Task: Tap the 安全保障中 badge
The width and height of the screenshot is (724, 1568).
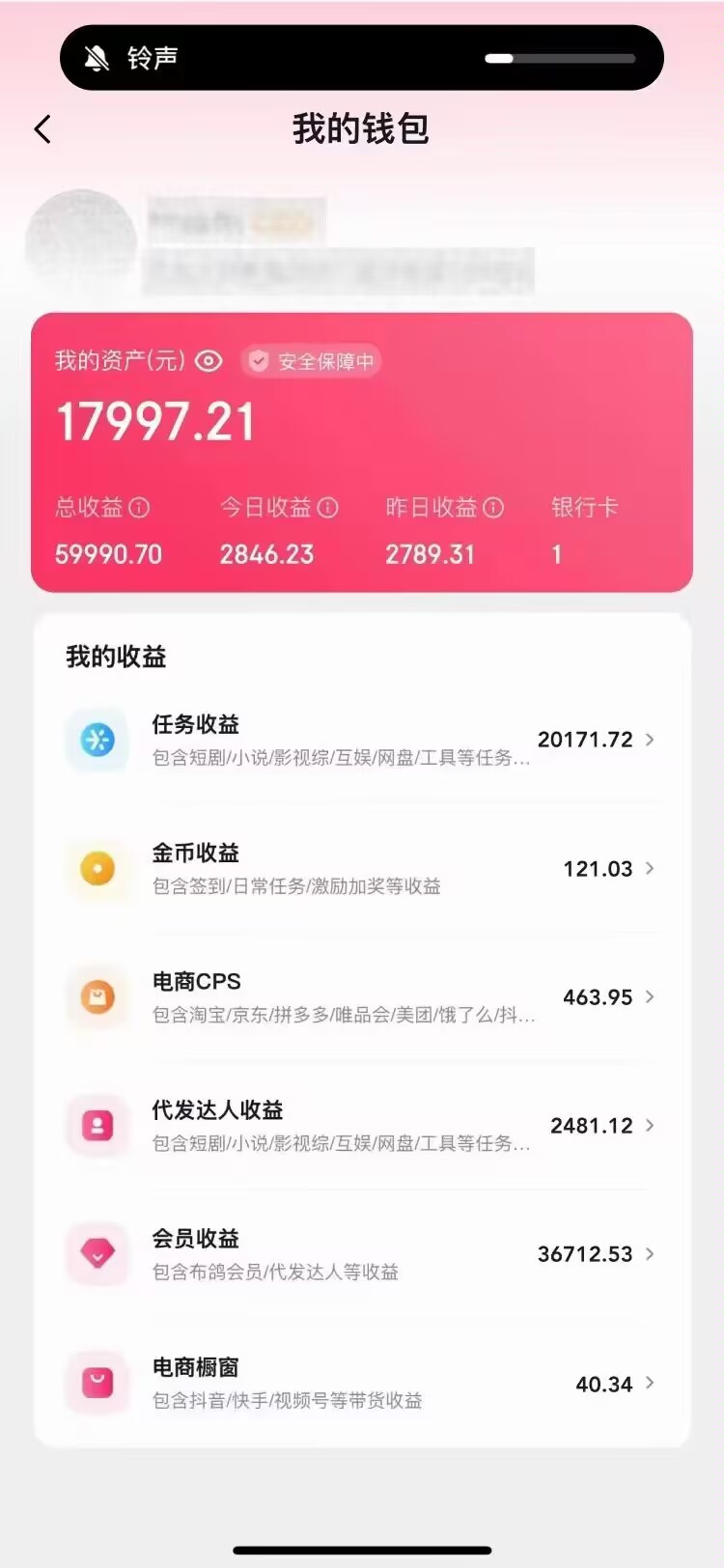Action: pyautogui.click(x=311, y=361)
